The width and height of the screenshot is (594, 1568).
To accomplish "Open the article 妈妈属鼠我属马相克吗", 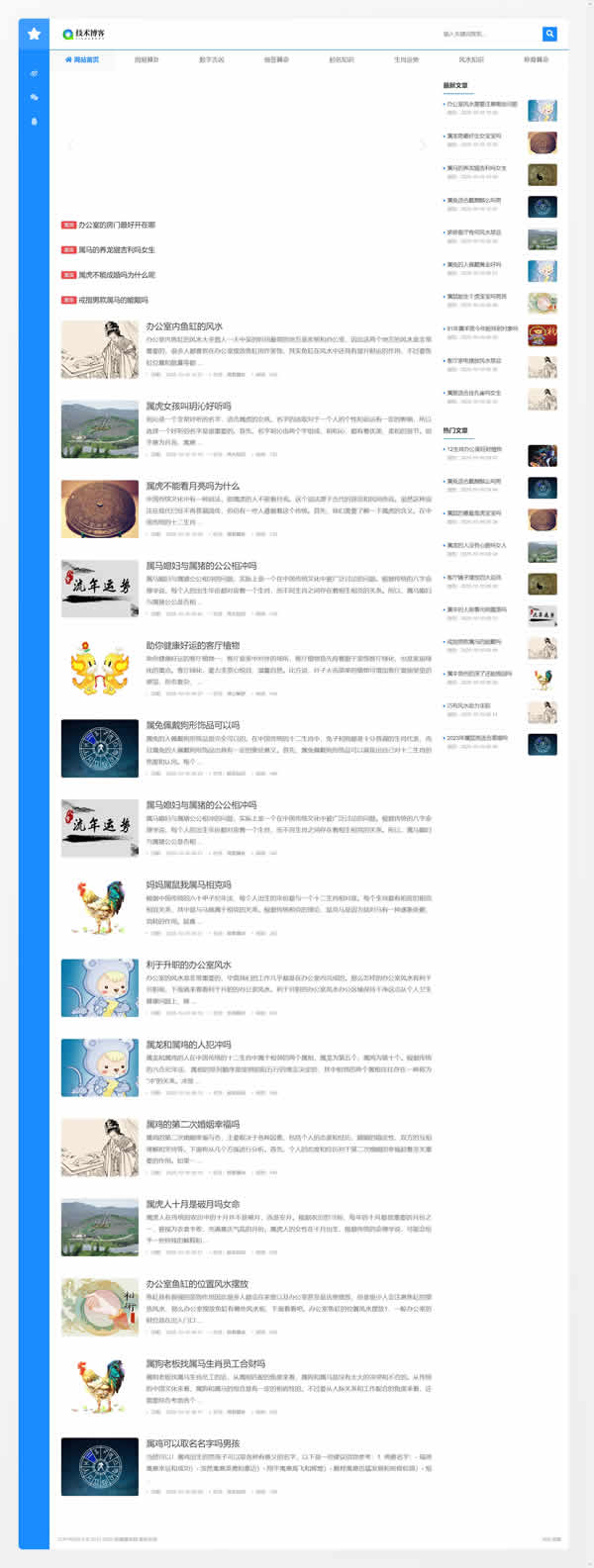I will click(188, 884).
